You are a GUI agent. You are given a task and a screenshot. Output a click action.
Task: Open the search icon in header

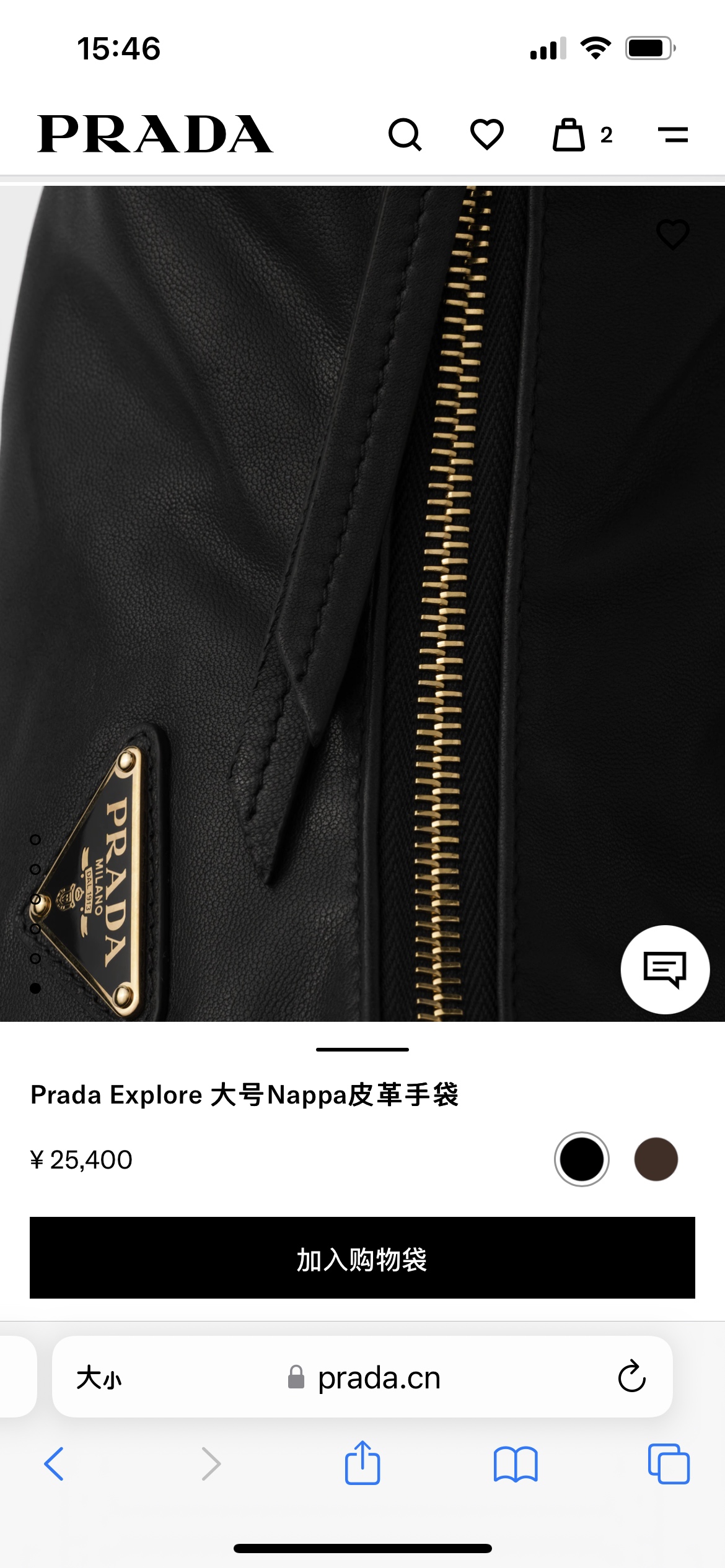[405, 134]
